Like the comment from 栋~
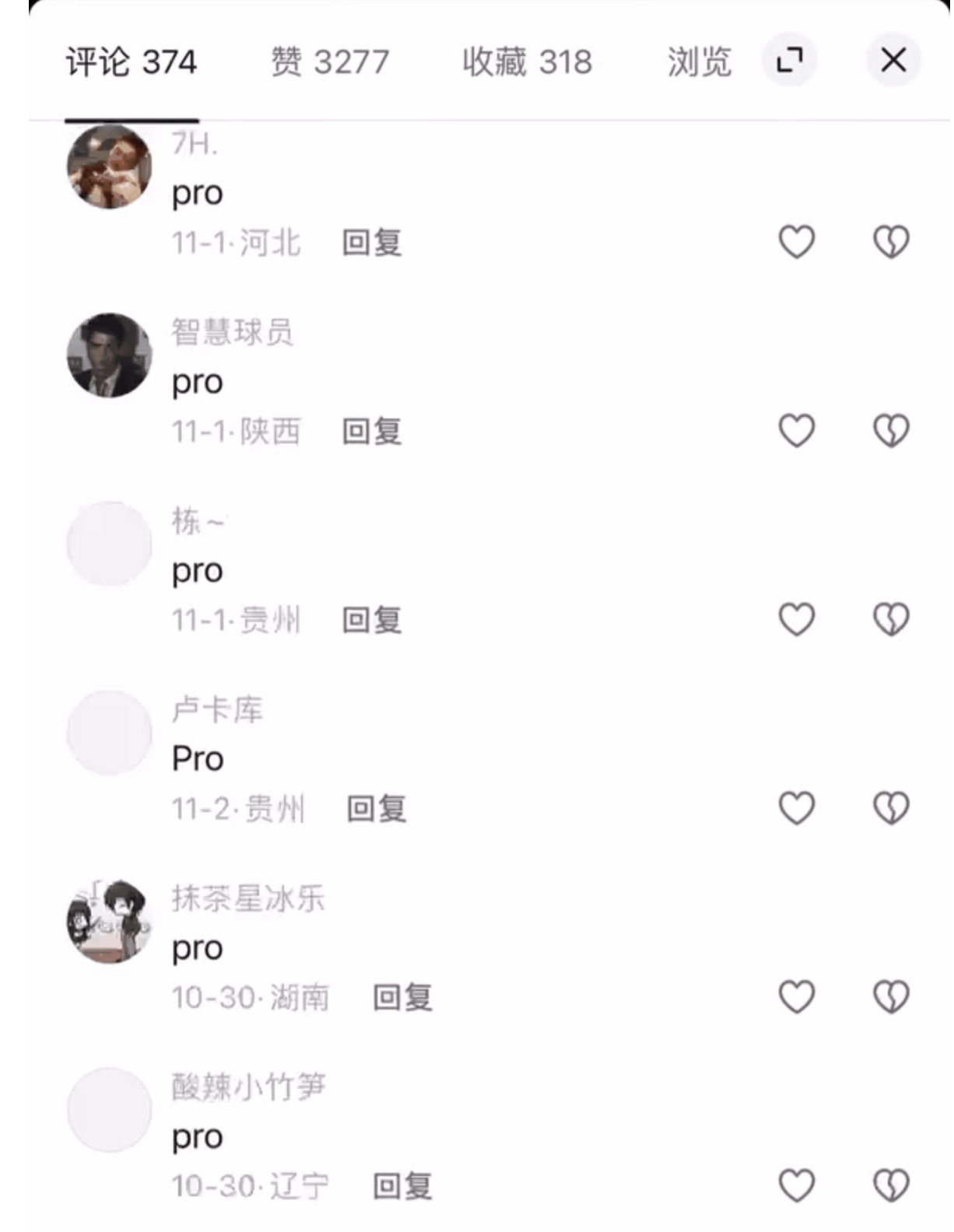This screenshot has width=954, height=1232. (797, 619)
